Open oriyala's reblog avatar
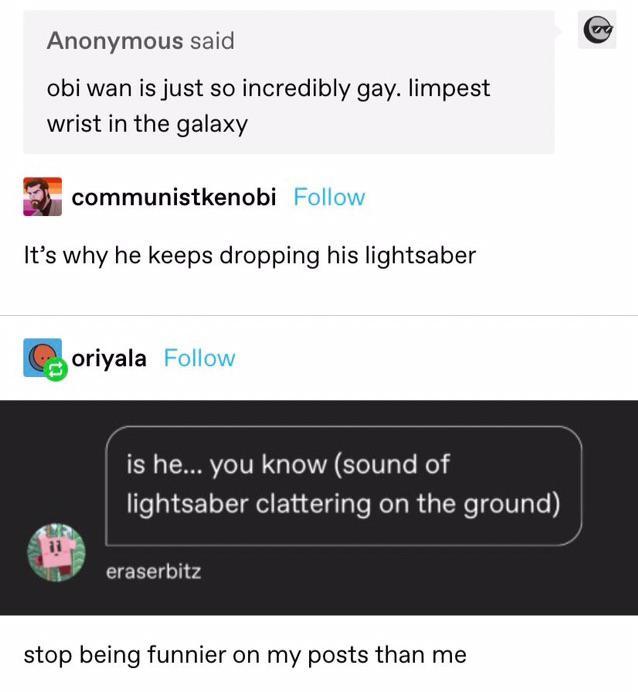Screen dimensions: 638x692 42,359
